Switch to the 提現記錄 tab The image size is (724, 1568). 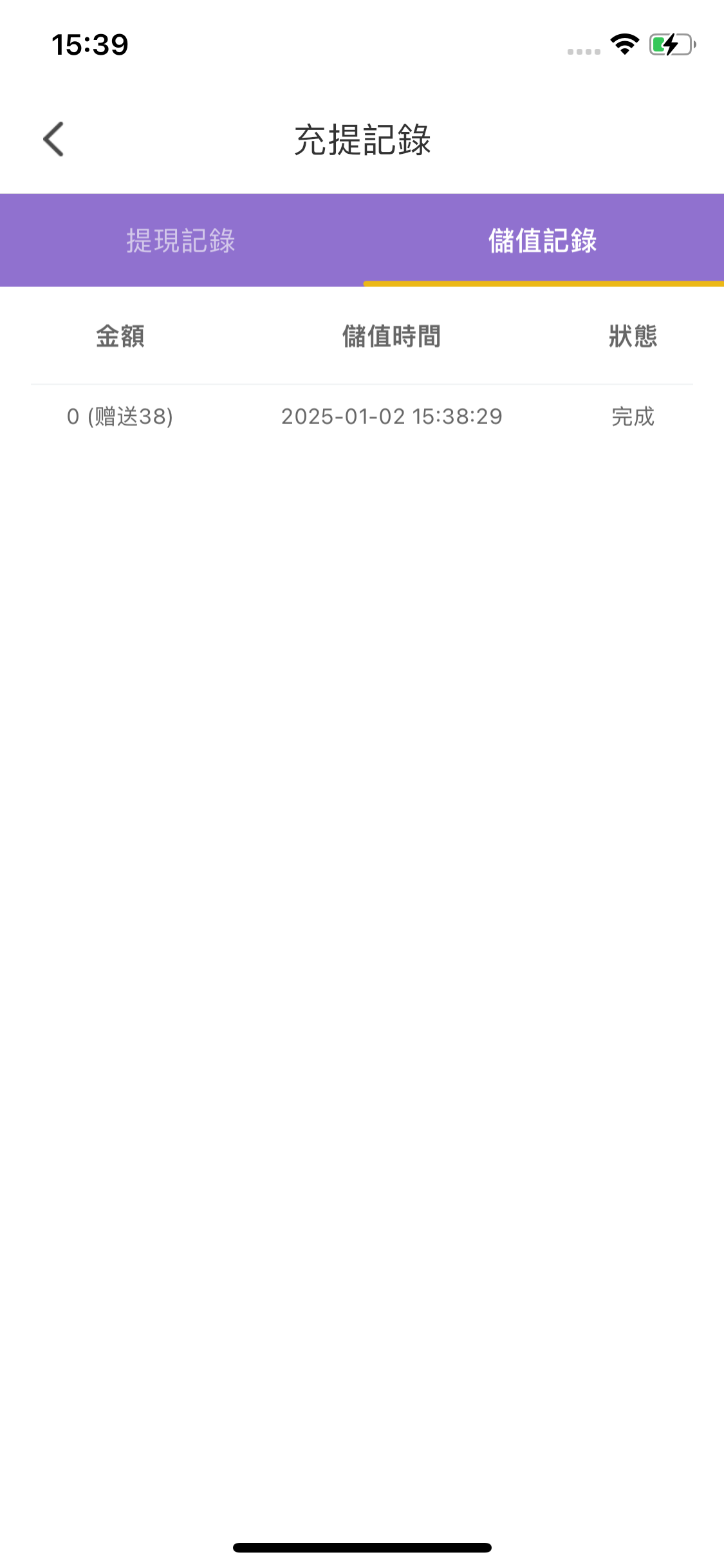click(x=181, y=241)
